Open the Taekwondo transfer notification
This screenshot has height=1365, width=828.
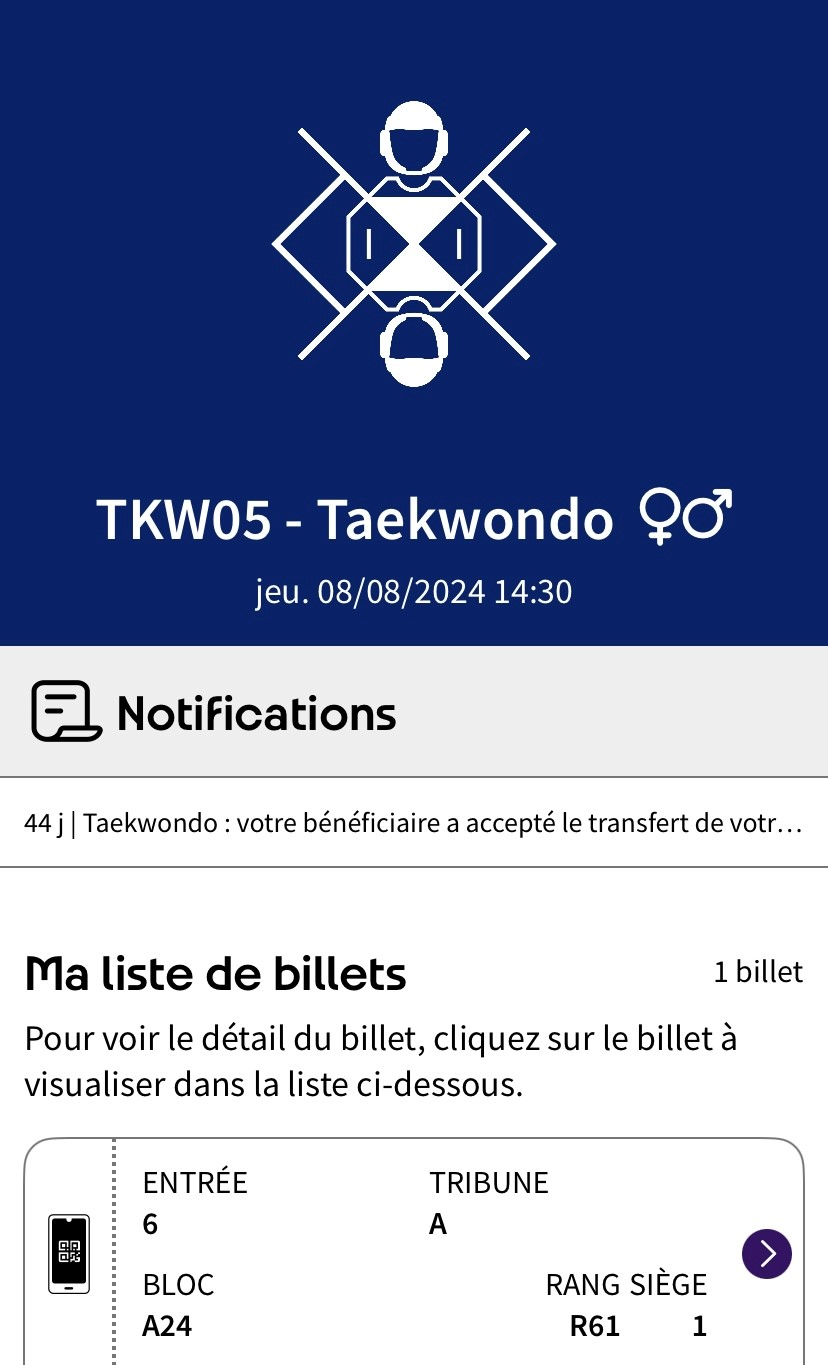(413, 823)
